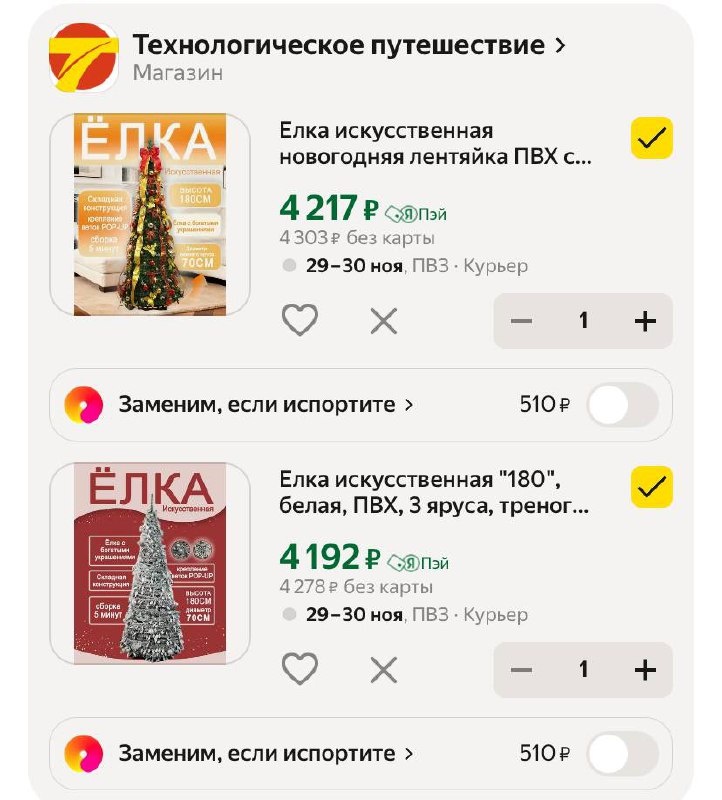722x800 pixels.
Task: Open Заменим, если испортите details under 4 192 ₽ tree
Action: 265,754
